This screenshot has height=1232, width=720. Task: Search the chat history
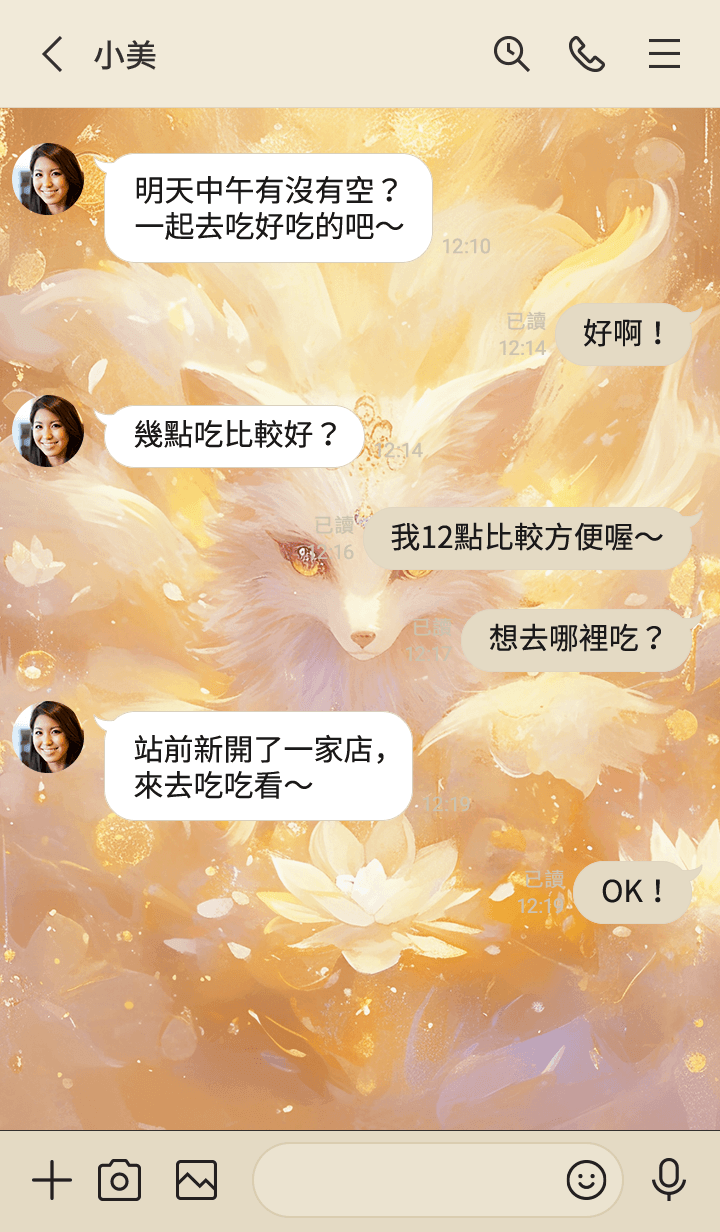[511, 54]
